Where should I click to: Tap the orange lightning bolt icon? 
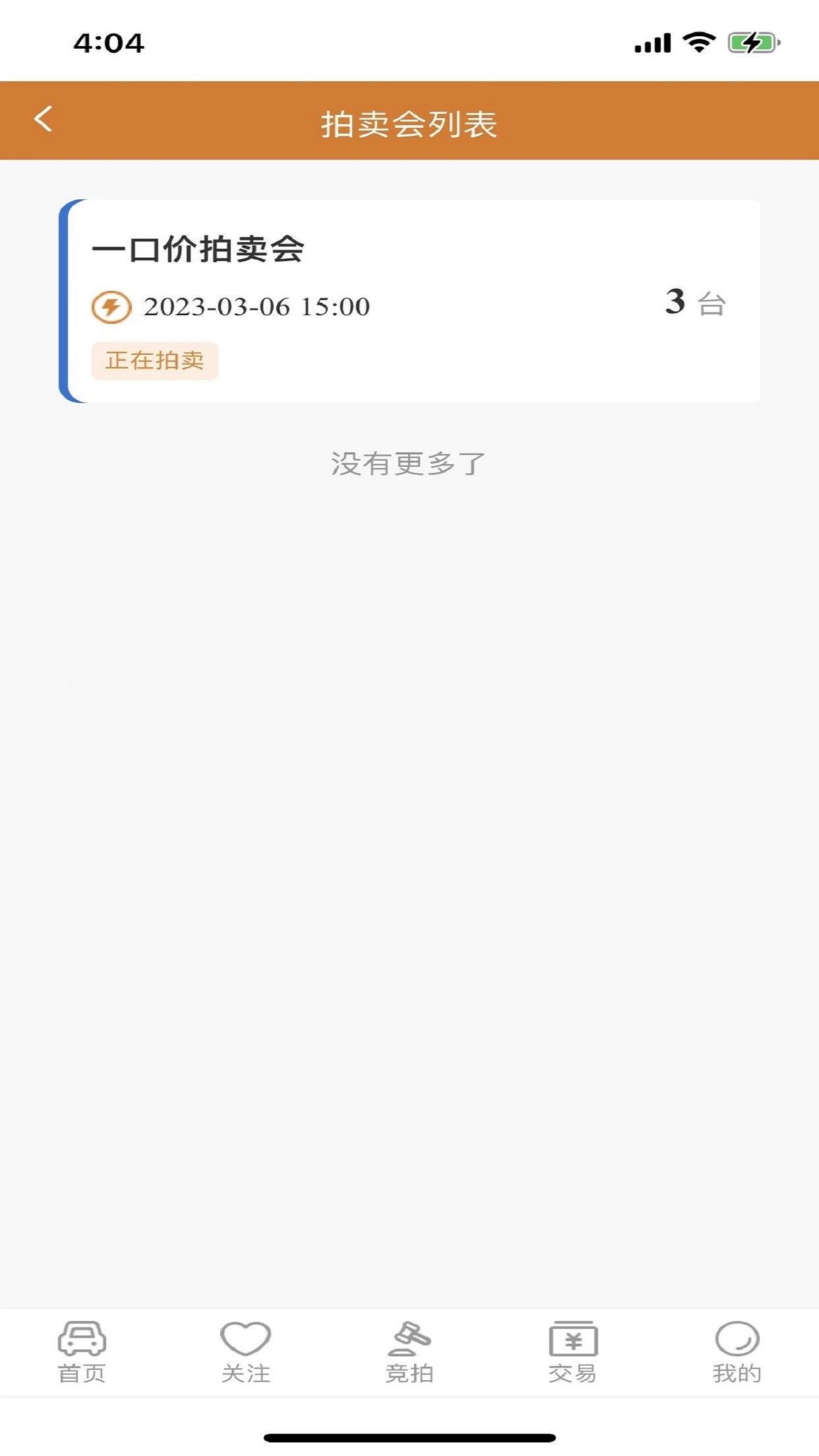pos(112,306)
